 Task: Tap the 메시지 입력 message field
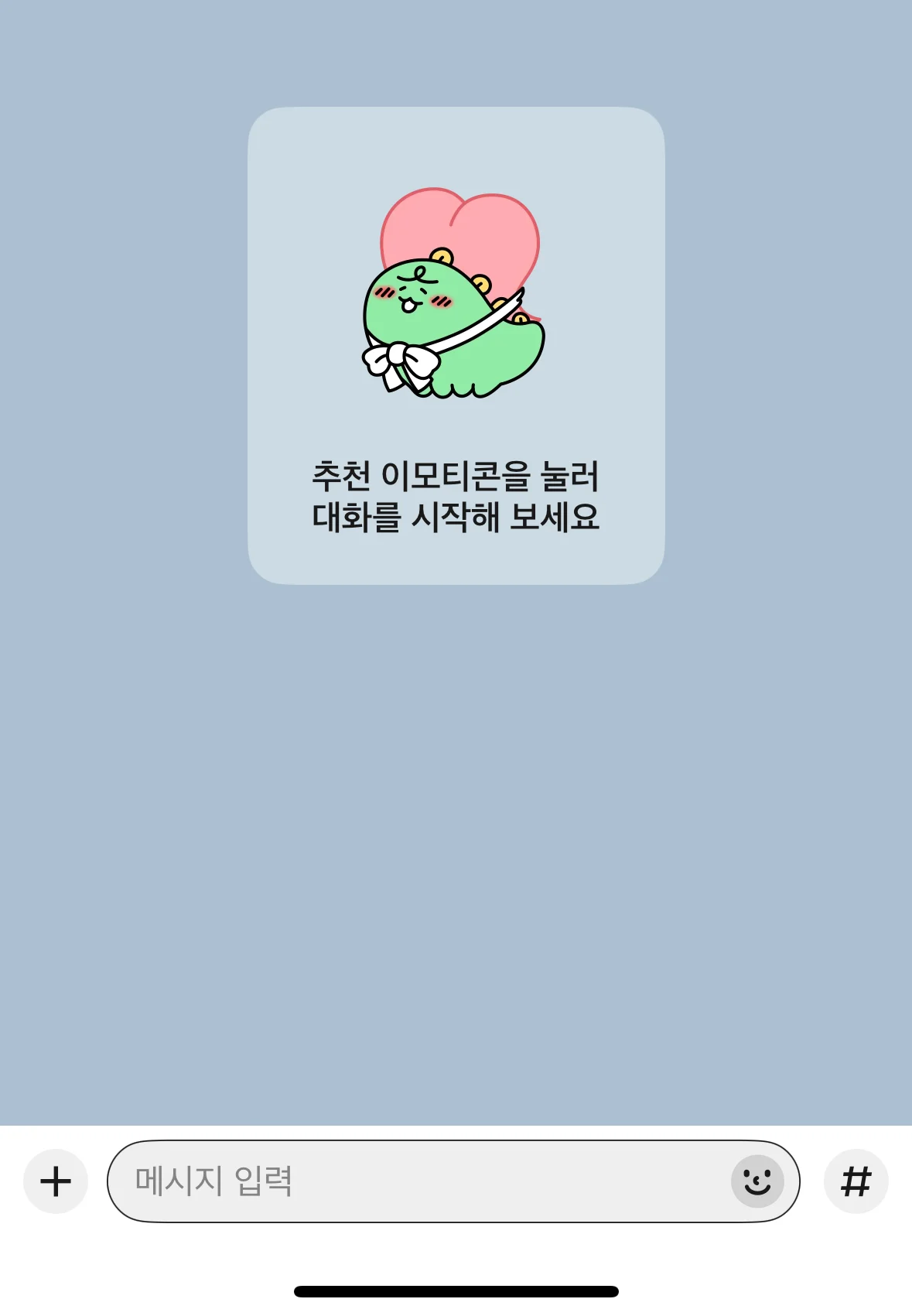(x=418, y=1181)
